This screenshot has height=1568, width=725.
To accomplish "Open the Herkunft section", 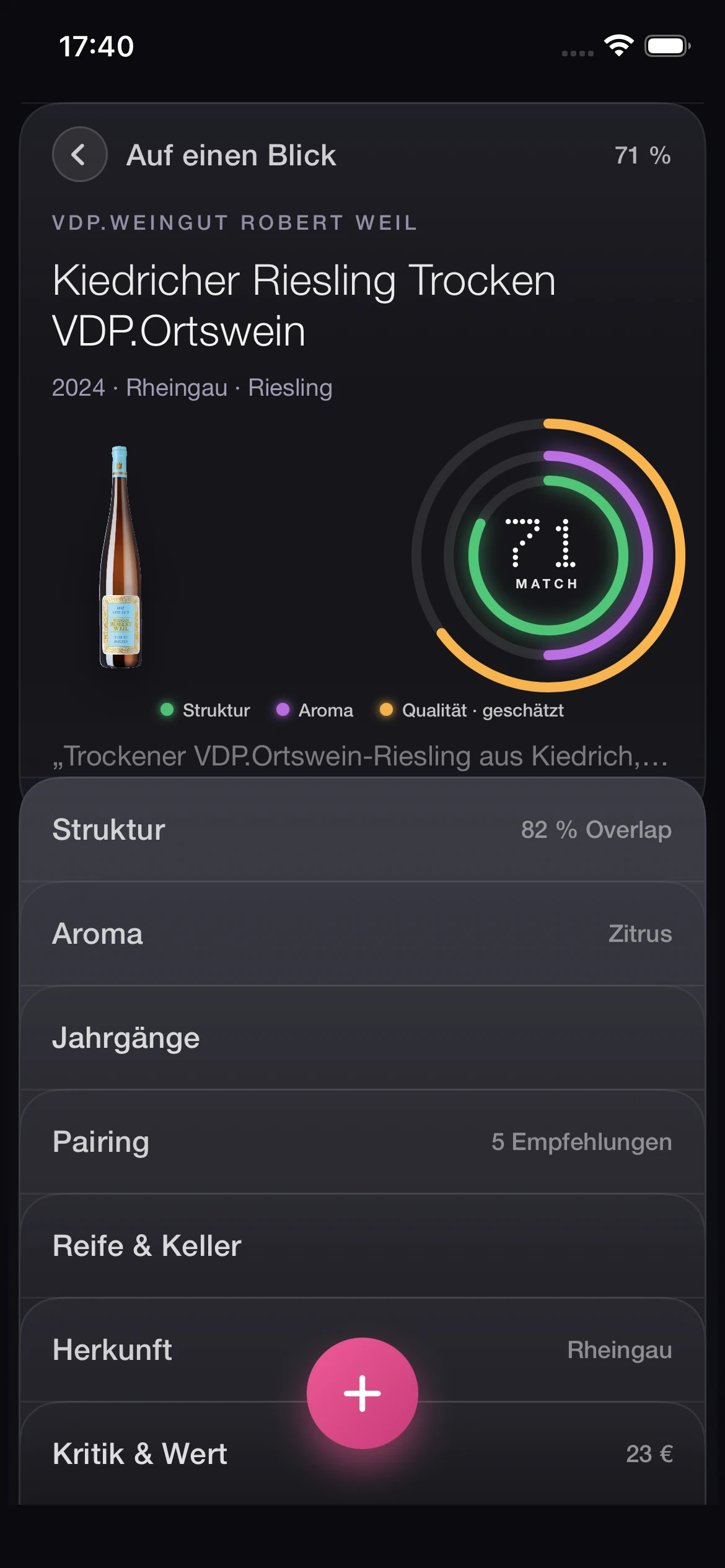I will click(362, 1350).
